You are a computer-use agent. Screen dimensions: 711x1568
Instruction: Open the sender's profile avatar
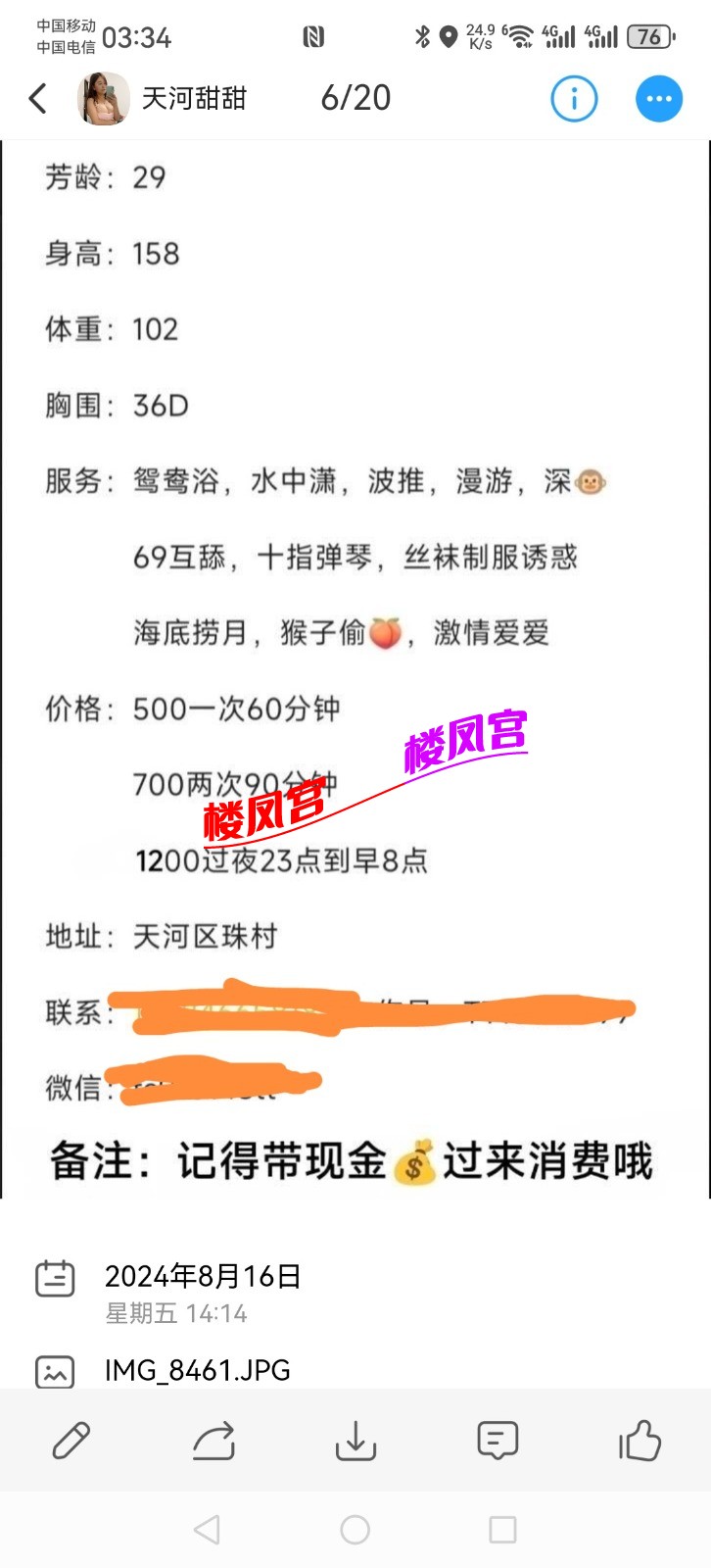[104, 98]
